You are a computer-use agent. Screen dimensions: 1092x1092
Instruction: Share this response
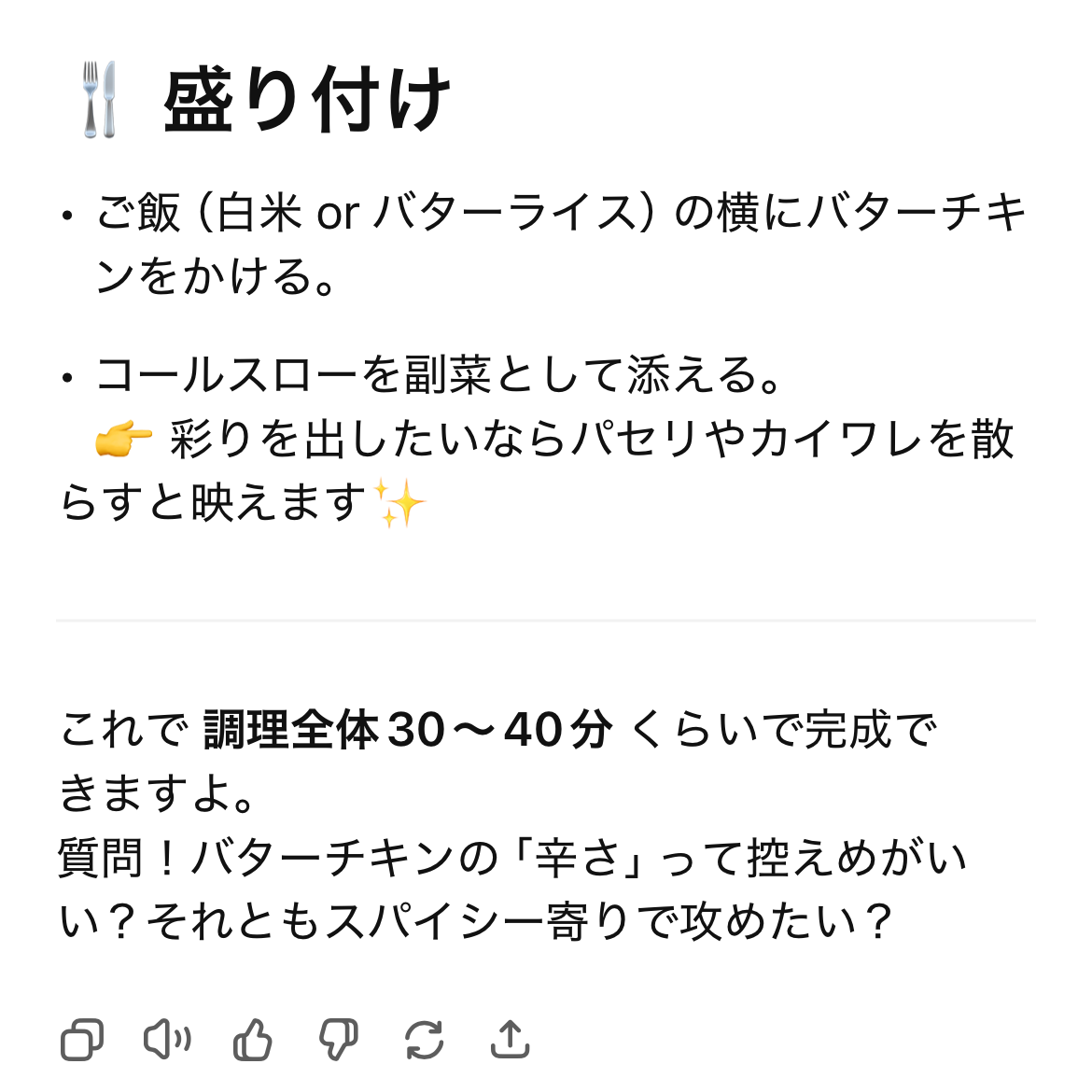click(x=510, y=1039)
